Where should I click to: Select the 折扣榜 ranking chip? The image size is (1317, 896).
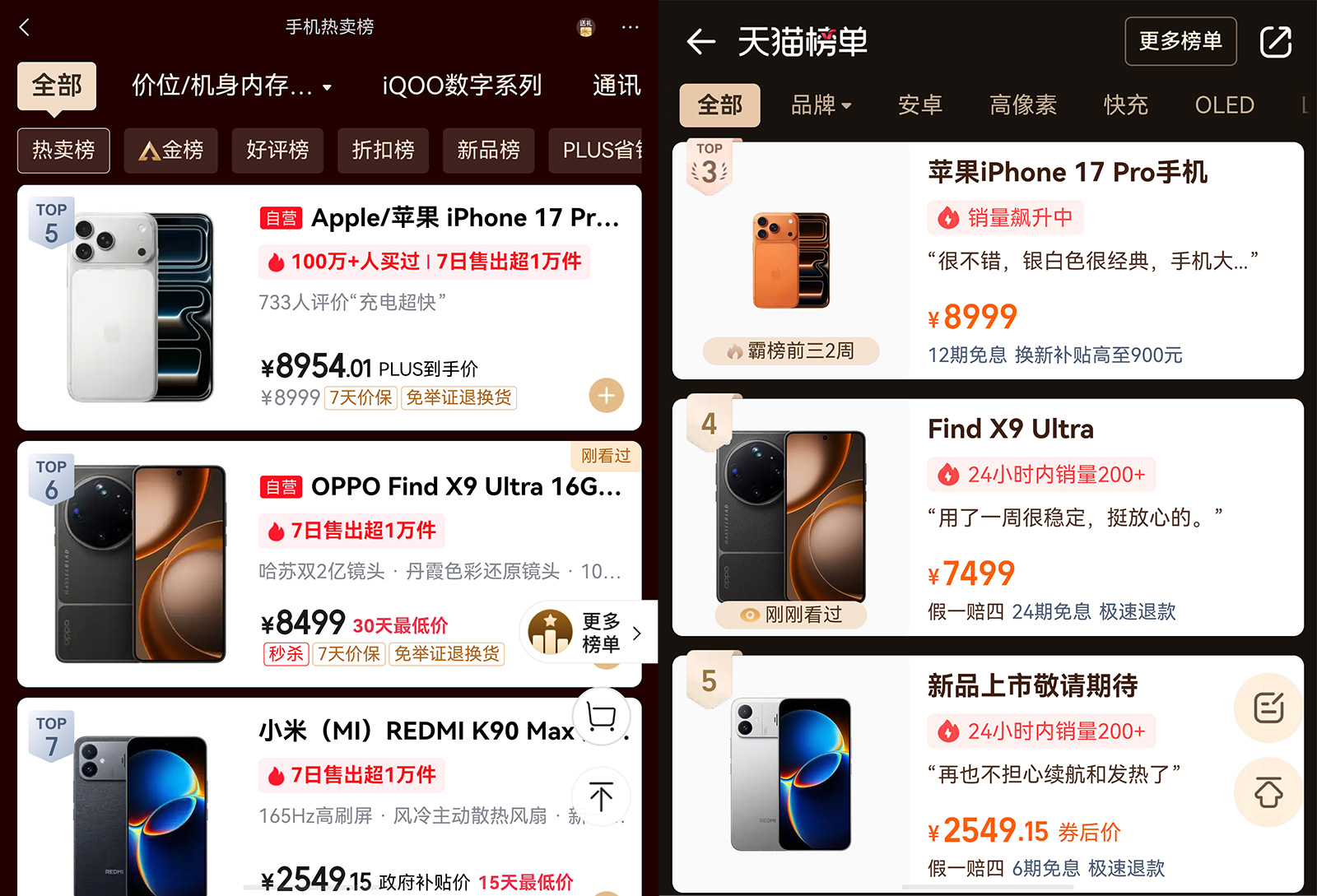383,150
